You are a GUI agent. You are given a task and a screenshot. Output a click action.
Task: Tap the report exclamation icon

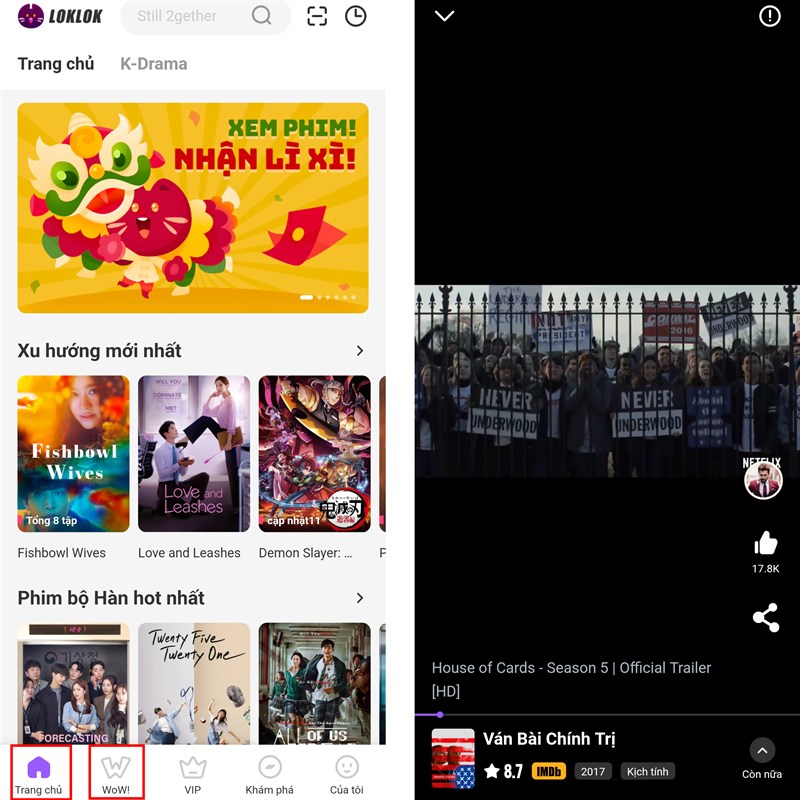coord(770,16)
